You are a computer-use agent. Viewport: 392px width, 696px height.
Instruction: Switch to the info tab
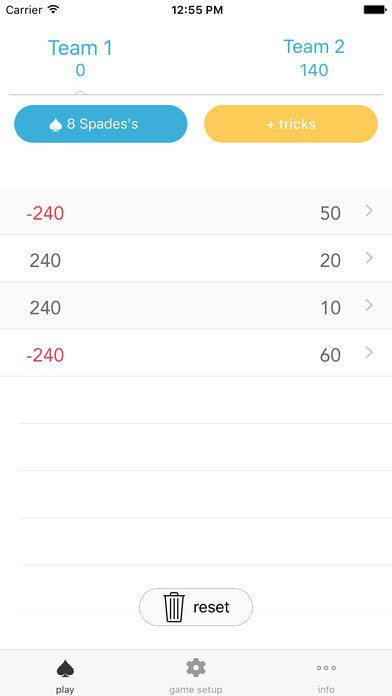click(x=326, y=676)
